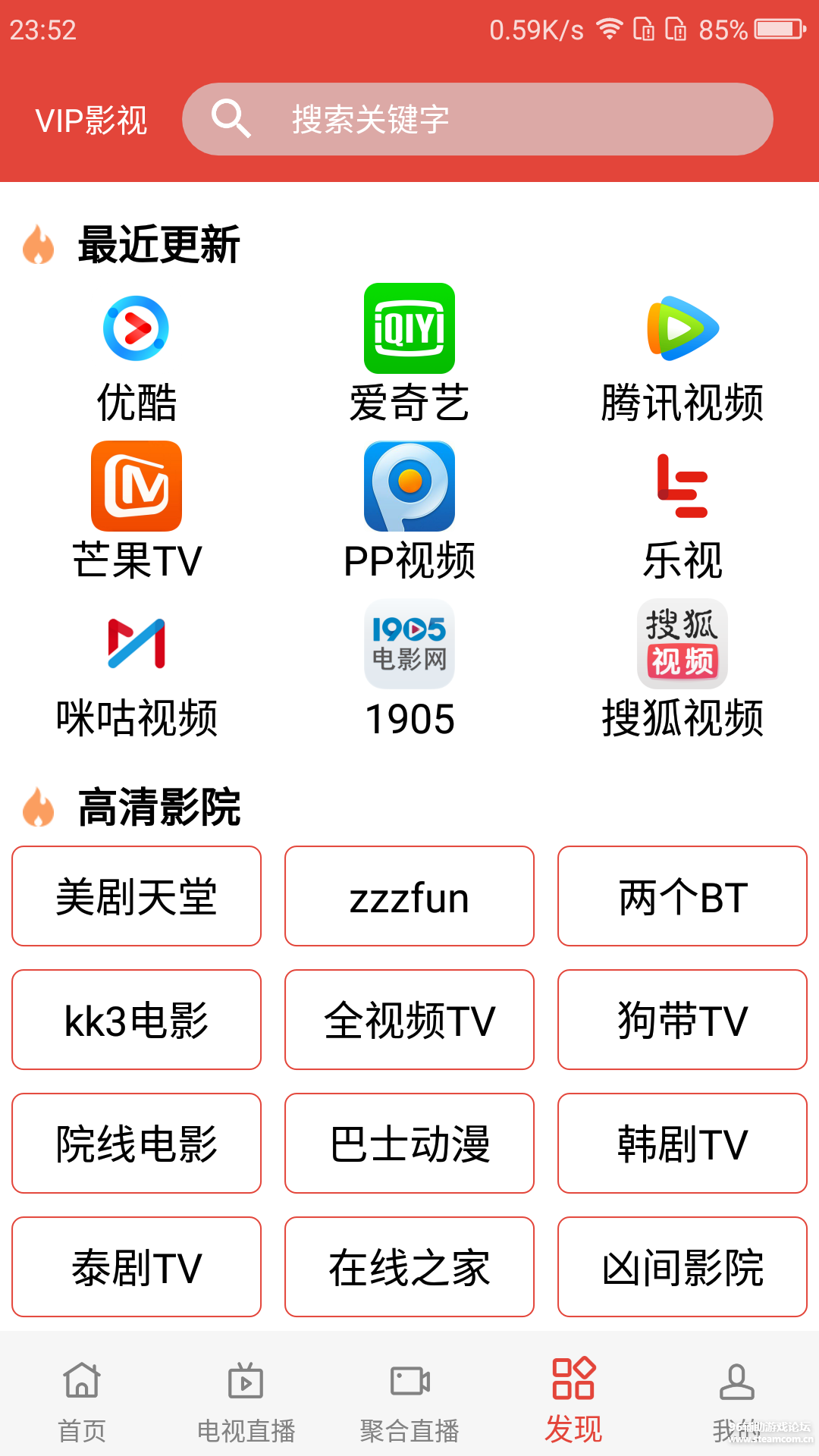The width and height of the screenshot is (819, 1456).
Task: Open the PP视频 icon
Action: pyautogui.click(x=409, y=488)
